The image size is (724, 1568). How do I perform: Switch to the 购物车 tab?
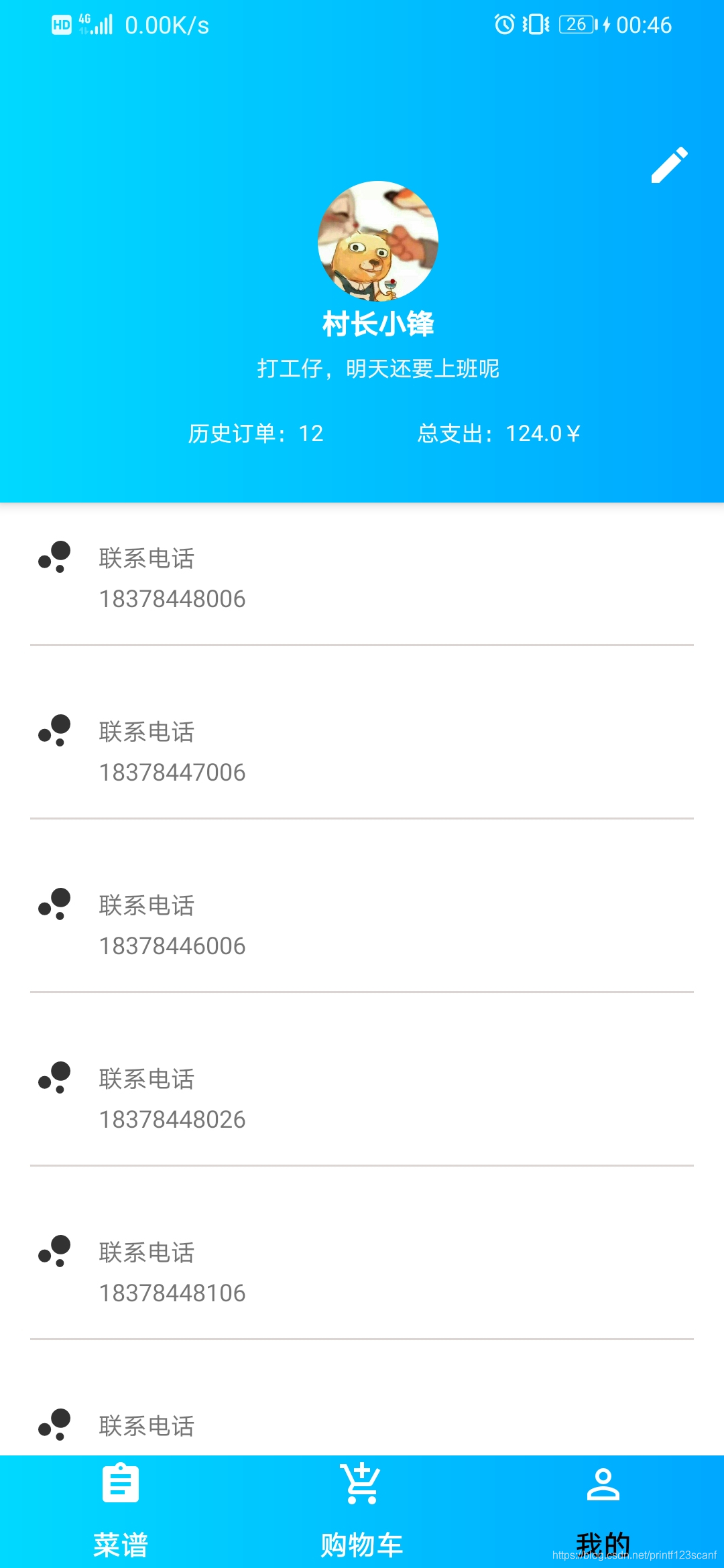362,1511
